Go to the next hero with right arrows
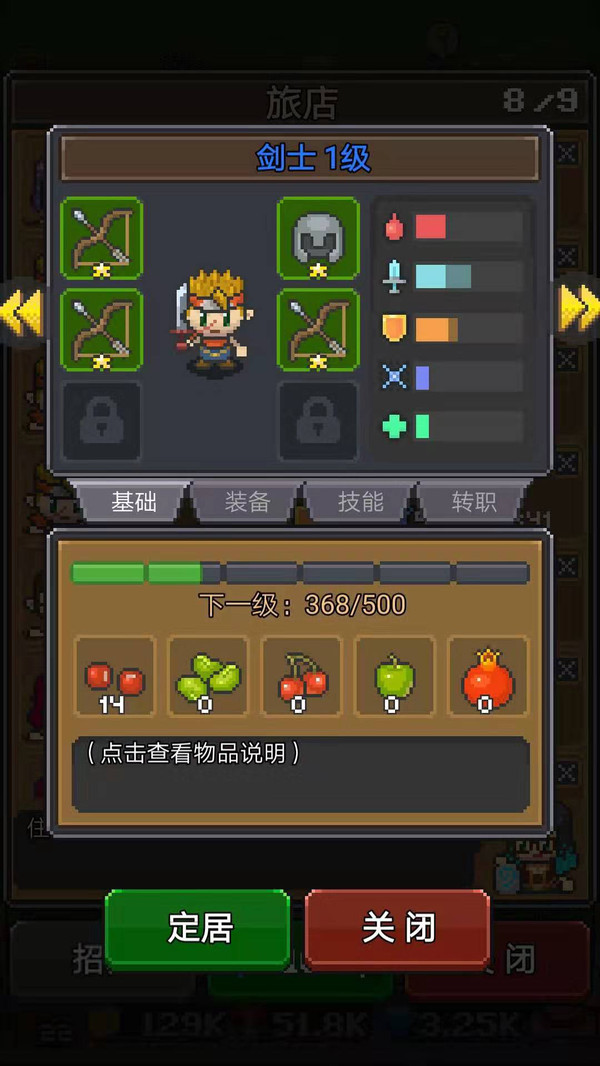The width and height of the screenshot is (600, 1066). (x=579, y=309)
